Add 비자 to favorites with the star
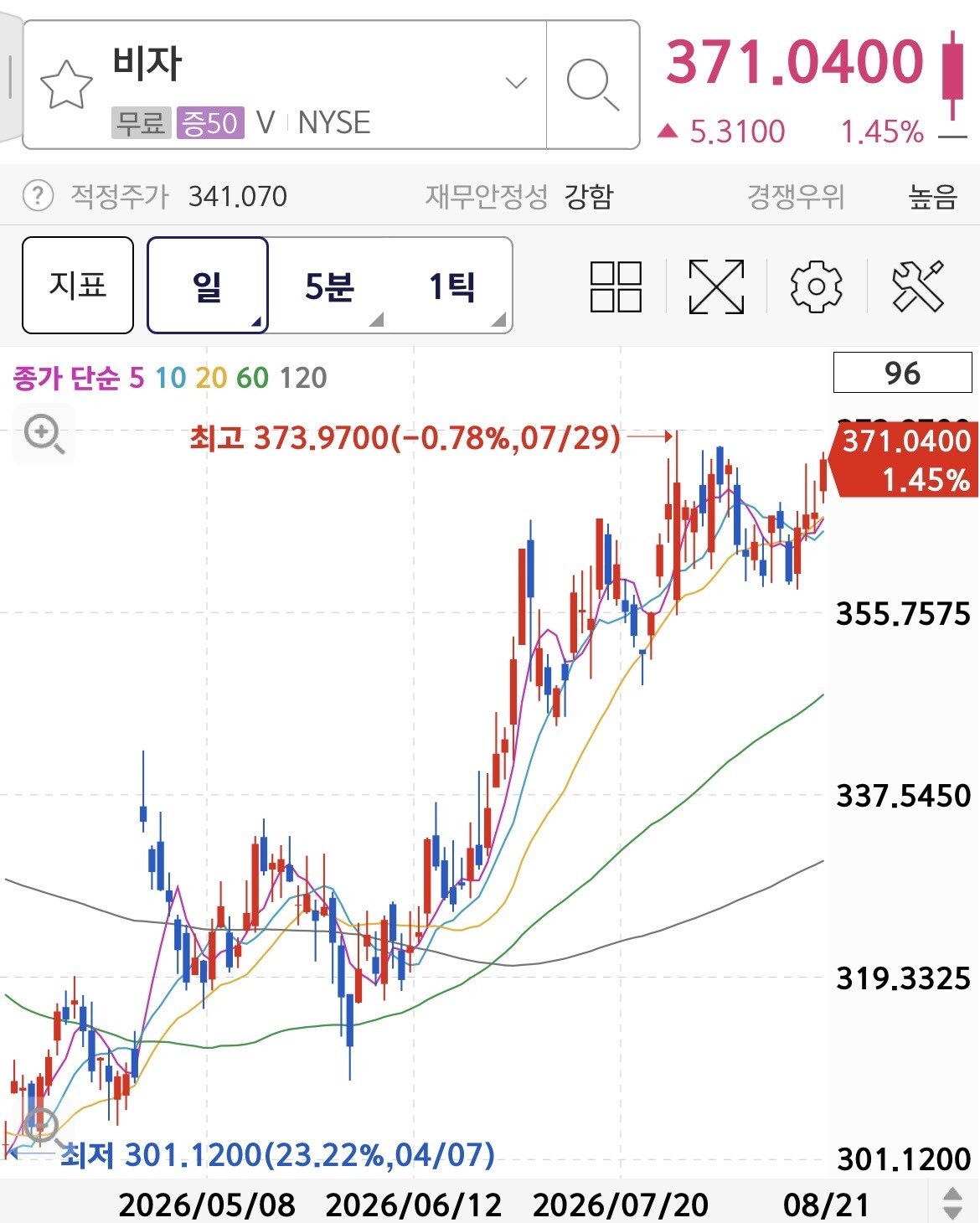The image size is (980, 1223). tap(66, 85)
